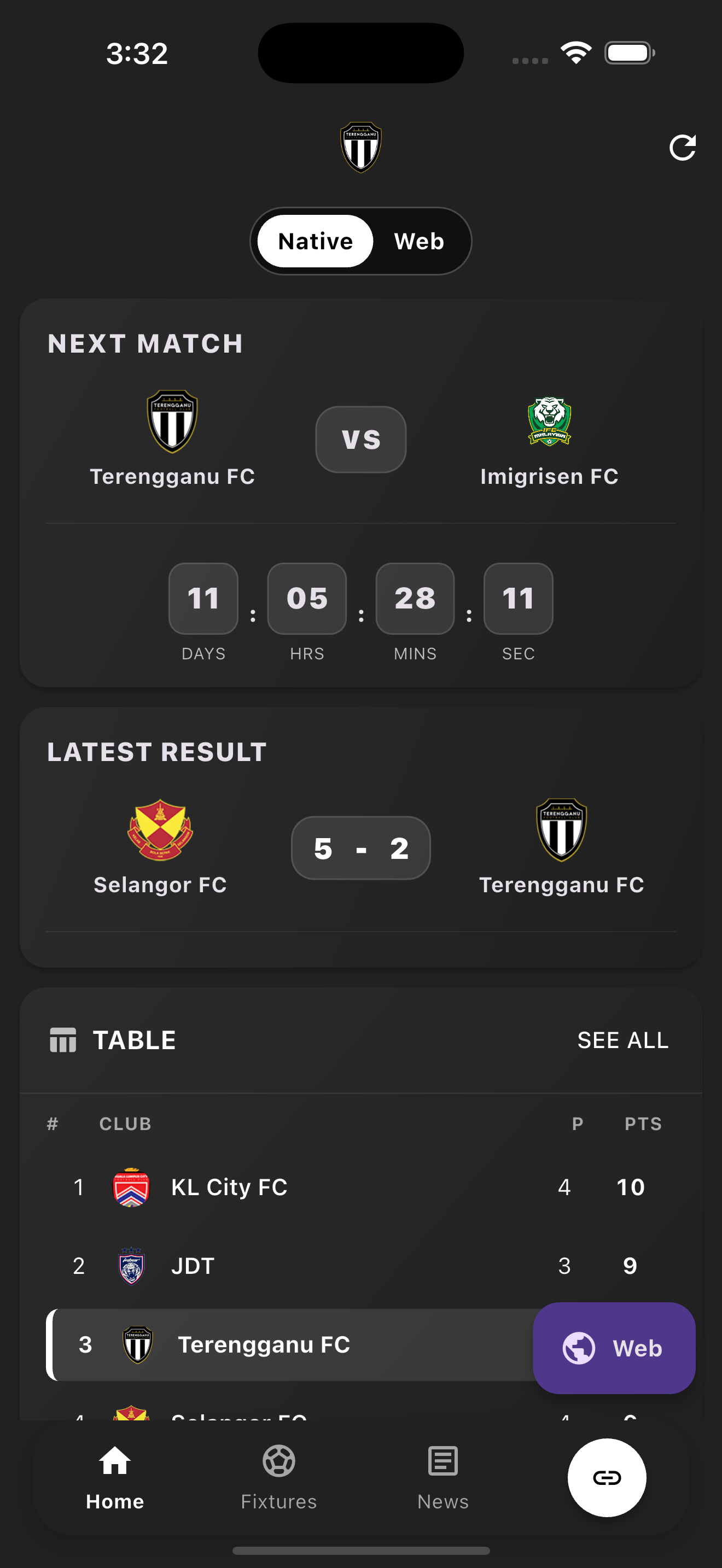
Task: Tap the globe icon inside the Web button
Action: point(578,1349)
